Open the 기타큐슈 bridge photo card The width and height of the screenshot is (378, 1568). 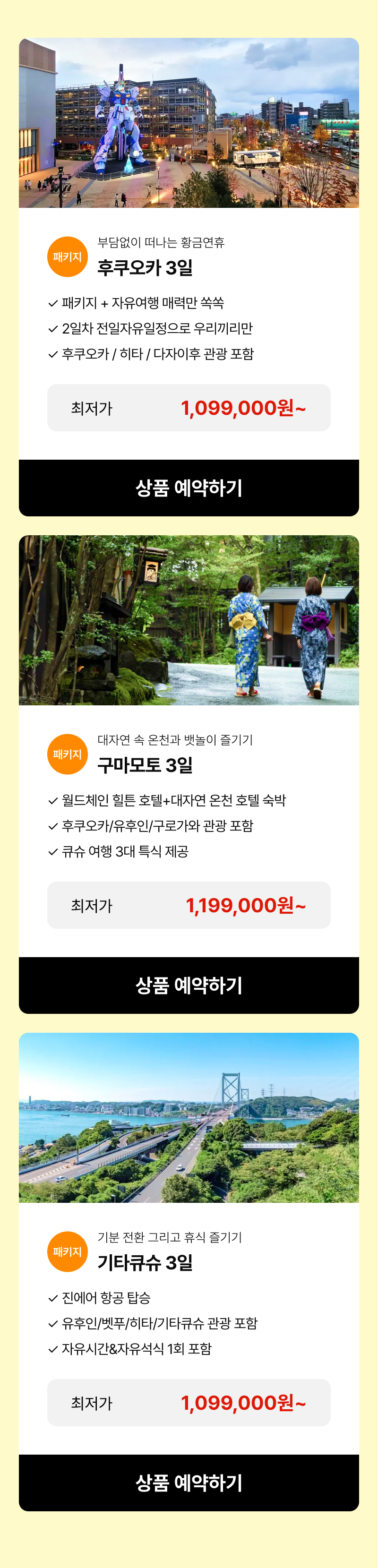pos(189,1117)
